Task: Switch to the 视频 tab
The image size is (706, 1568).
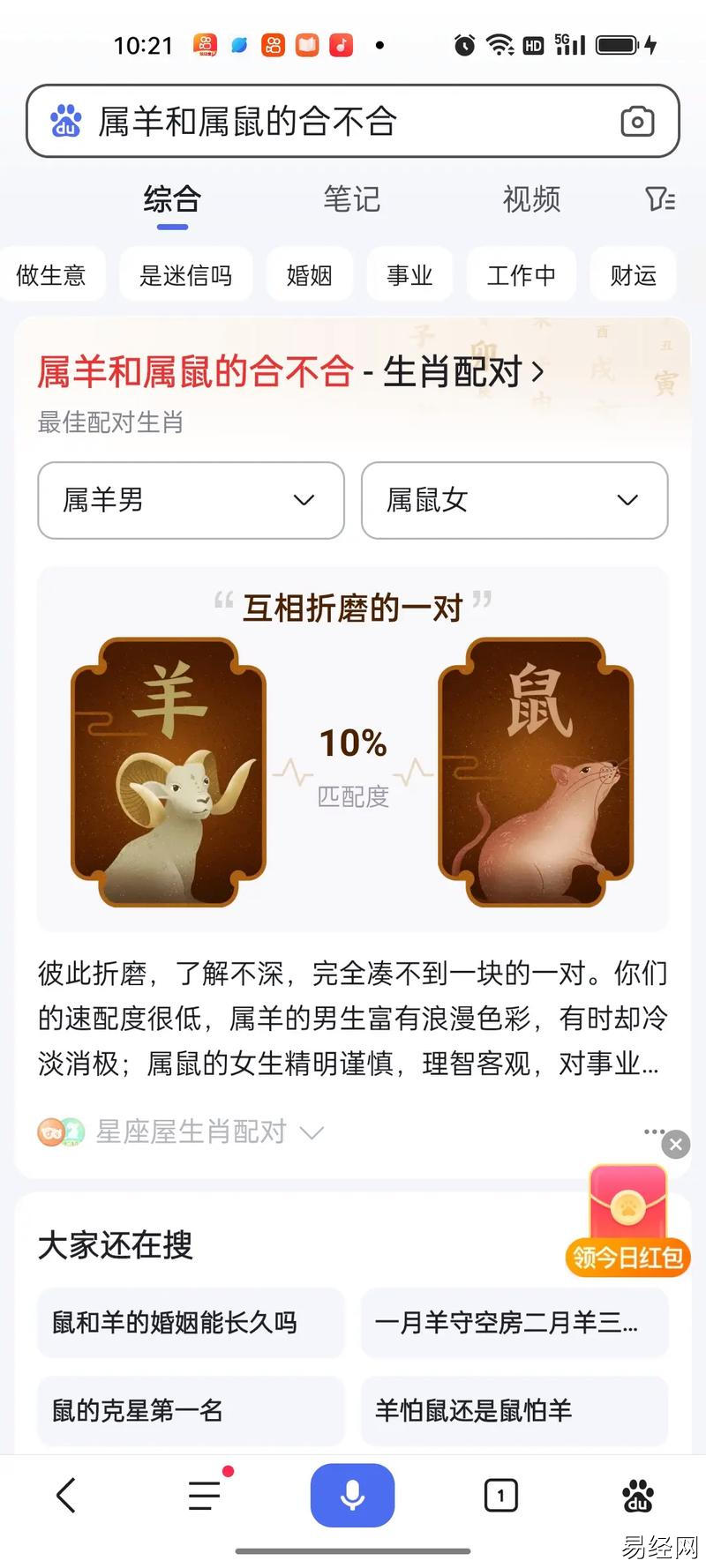Action: (531, 199)
